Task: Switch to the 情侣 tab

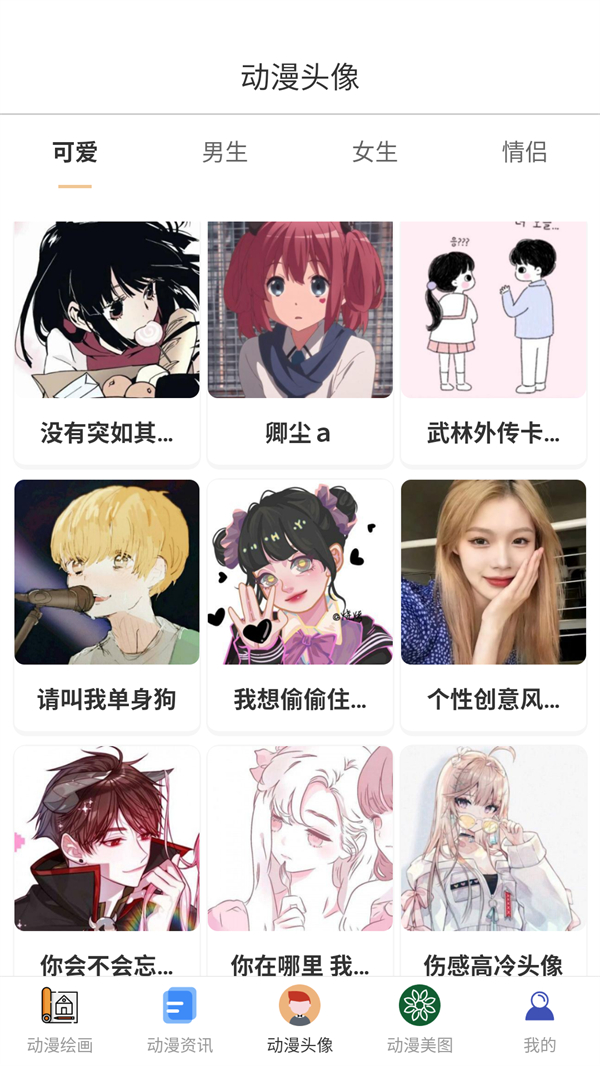Action: (x=524, y=153)
